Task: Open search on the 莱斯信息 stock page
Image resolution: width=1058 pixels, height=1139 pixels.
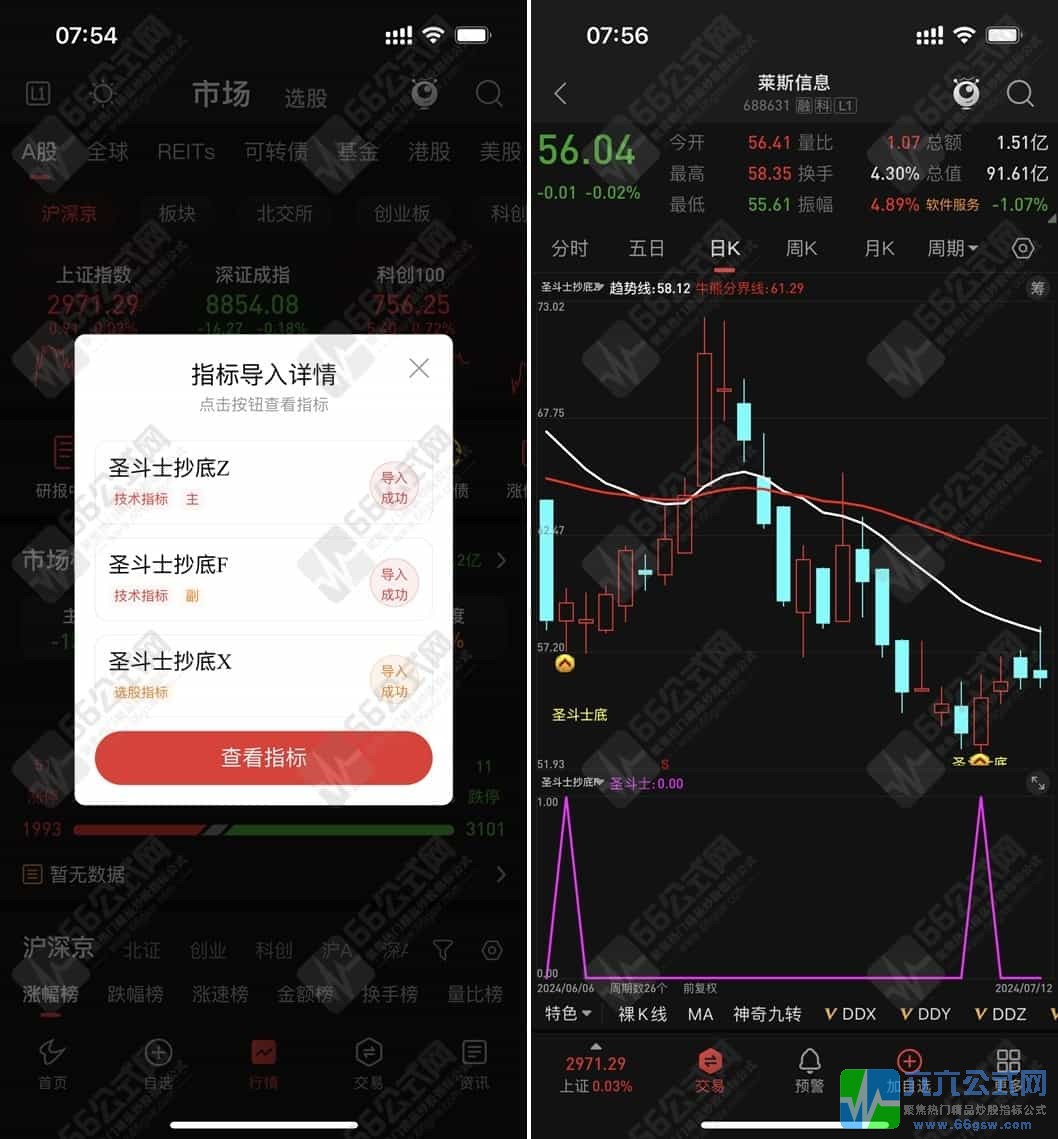Action: click(1020, 93)
